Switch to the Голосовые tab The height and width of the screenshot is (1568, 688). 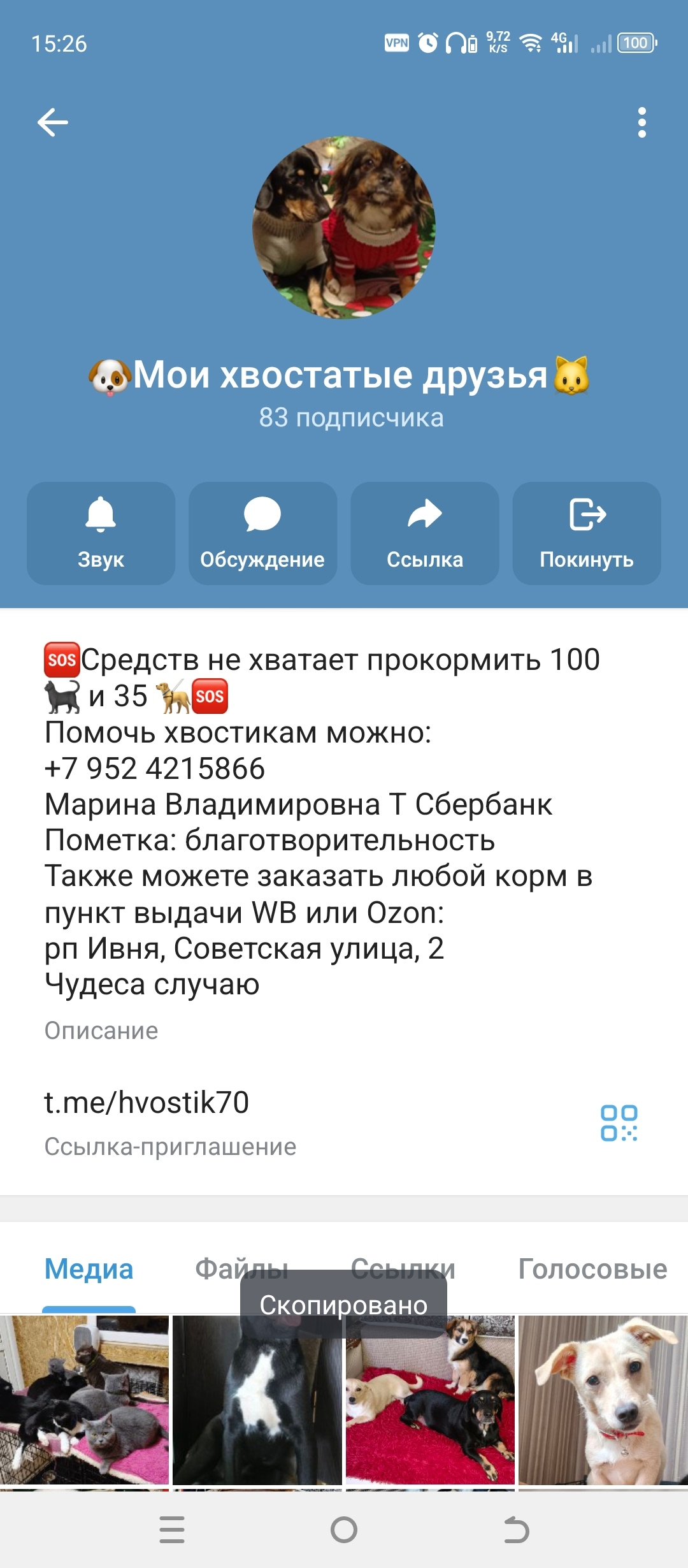tap(592, 1269)
